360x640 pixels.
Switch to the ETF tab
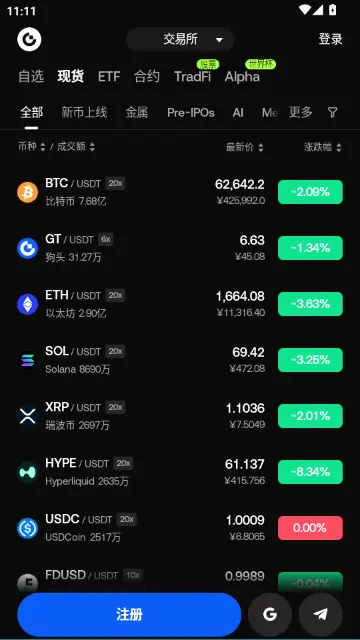[109, 76]
